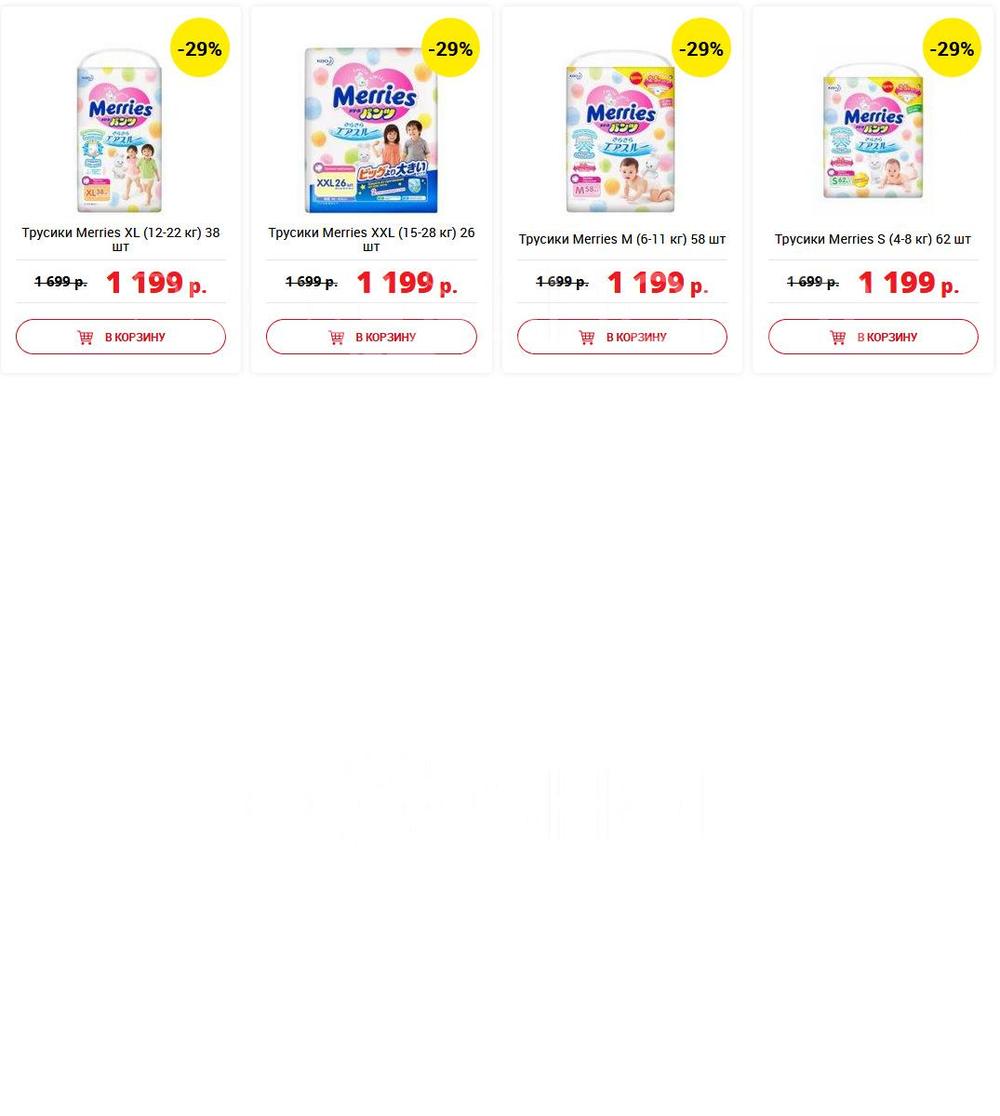Open the Merries XL (12-22 кг) product image
Image resolution: width=1000 pixels, height=1116 pixels.
point(120,130)
